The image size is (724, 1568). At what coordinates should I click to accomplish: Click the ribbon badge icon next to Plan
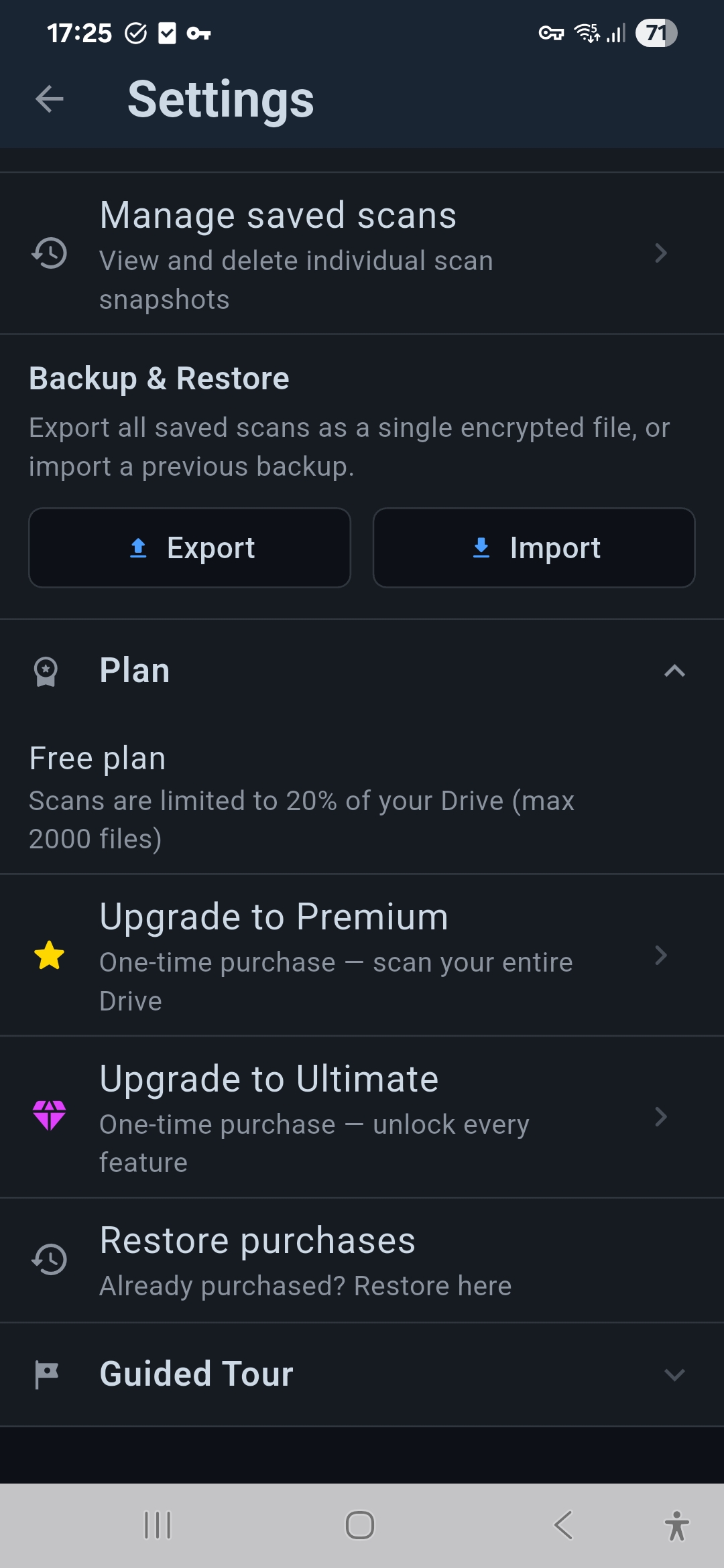[46, 669]
